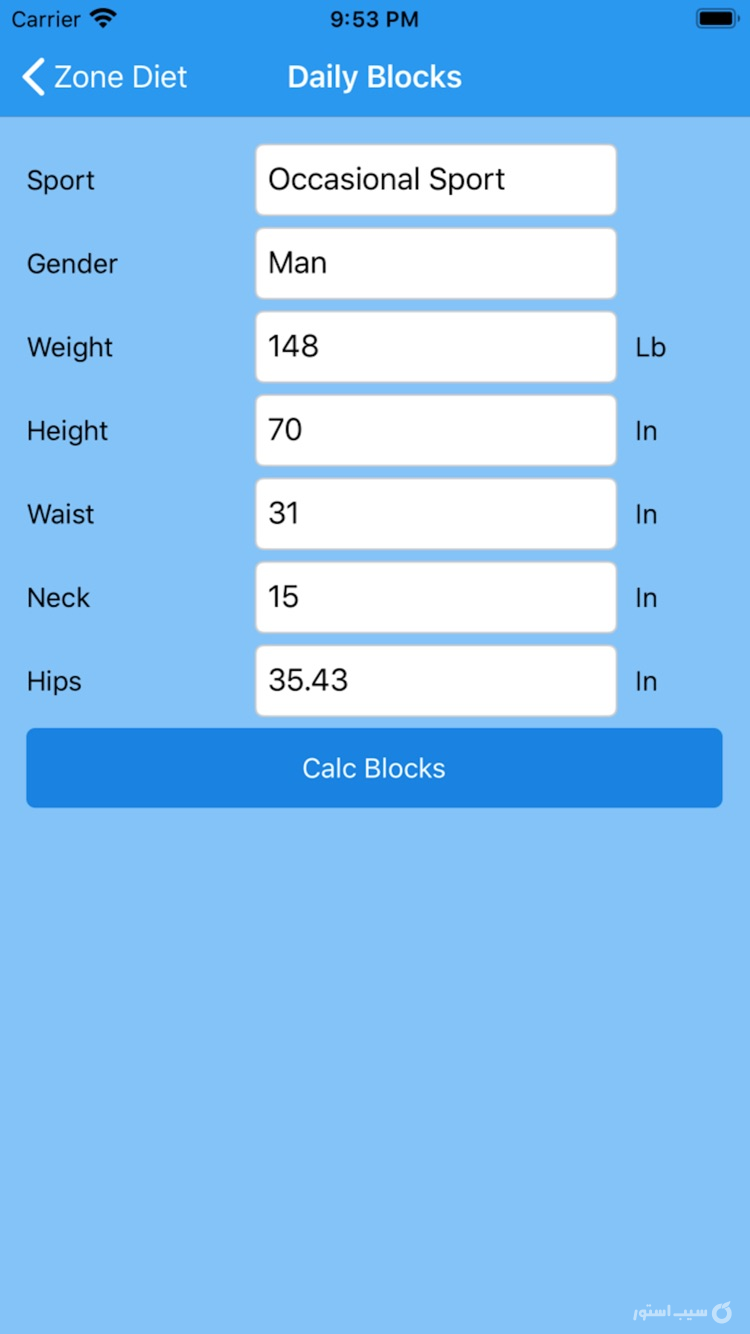Tap the In label beside Hips field

(x=646, y=681)
